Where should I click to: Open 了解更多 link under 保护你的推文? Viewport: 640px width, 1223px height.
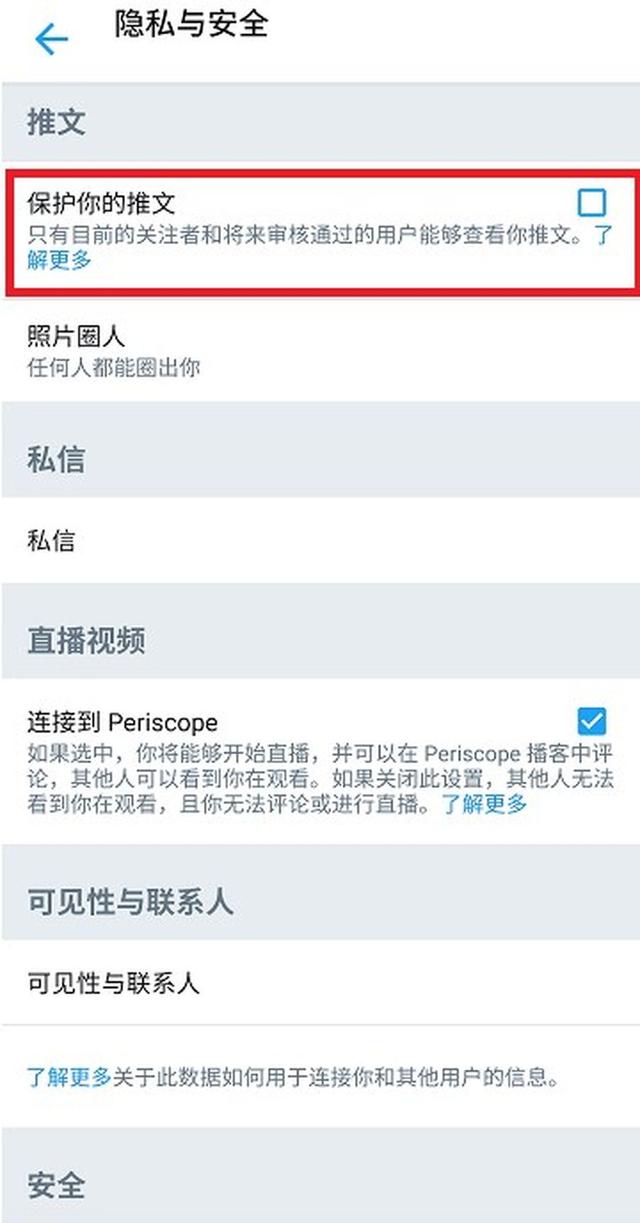point(60,260)
